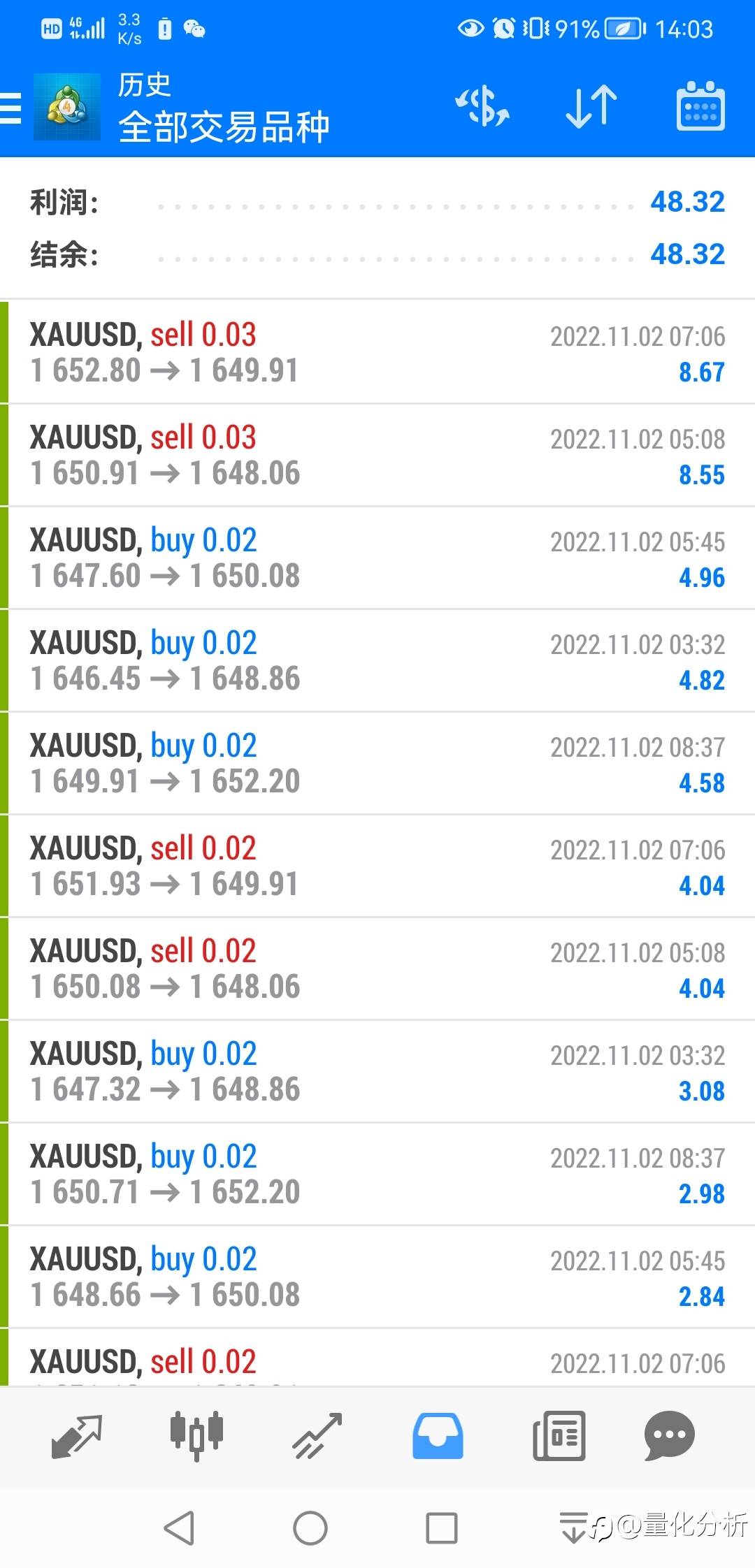Switch to the Trade tab
This screenshot has height=1568, width=755.
click(317, 1437)
